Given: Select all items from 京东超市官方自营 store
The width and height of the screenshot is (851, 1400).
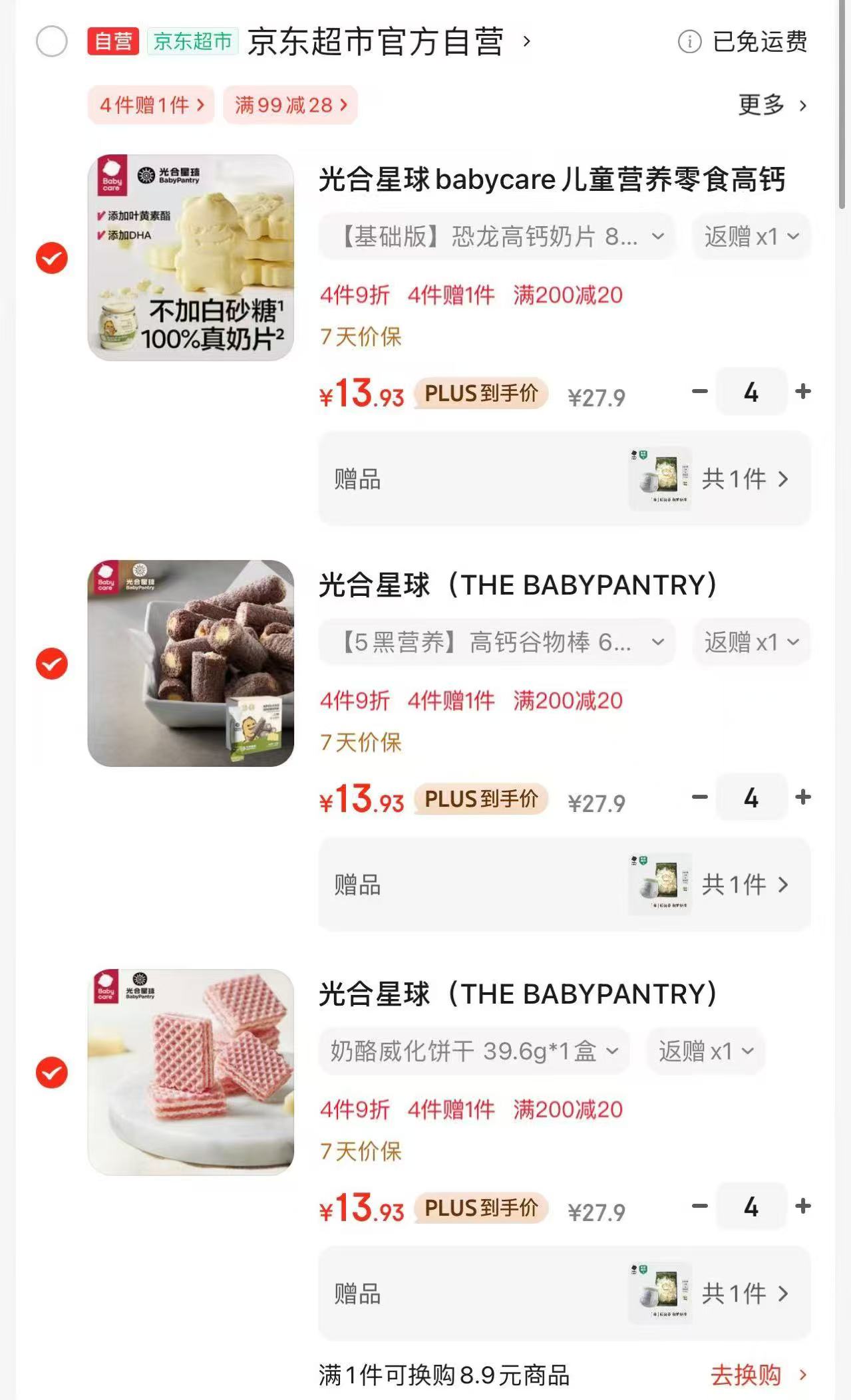Looking at the screenshot, I should (52, 42).
